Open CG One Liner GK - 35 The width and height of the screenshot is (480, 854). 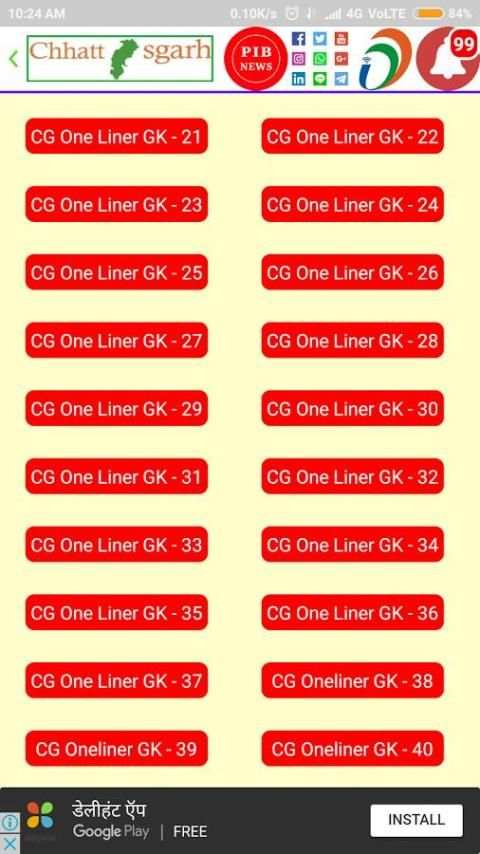click(117, 613)
